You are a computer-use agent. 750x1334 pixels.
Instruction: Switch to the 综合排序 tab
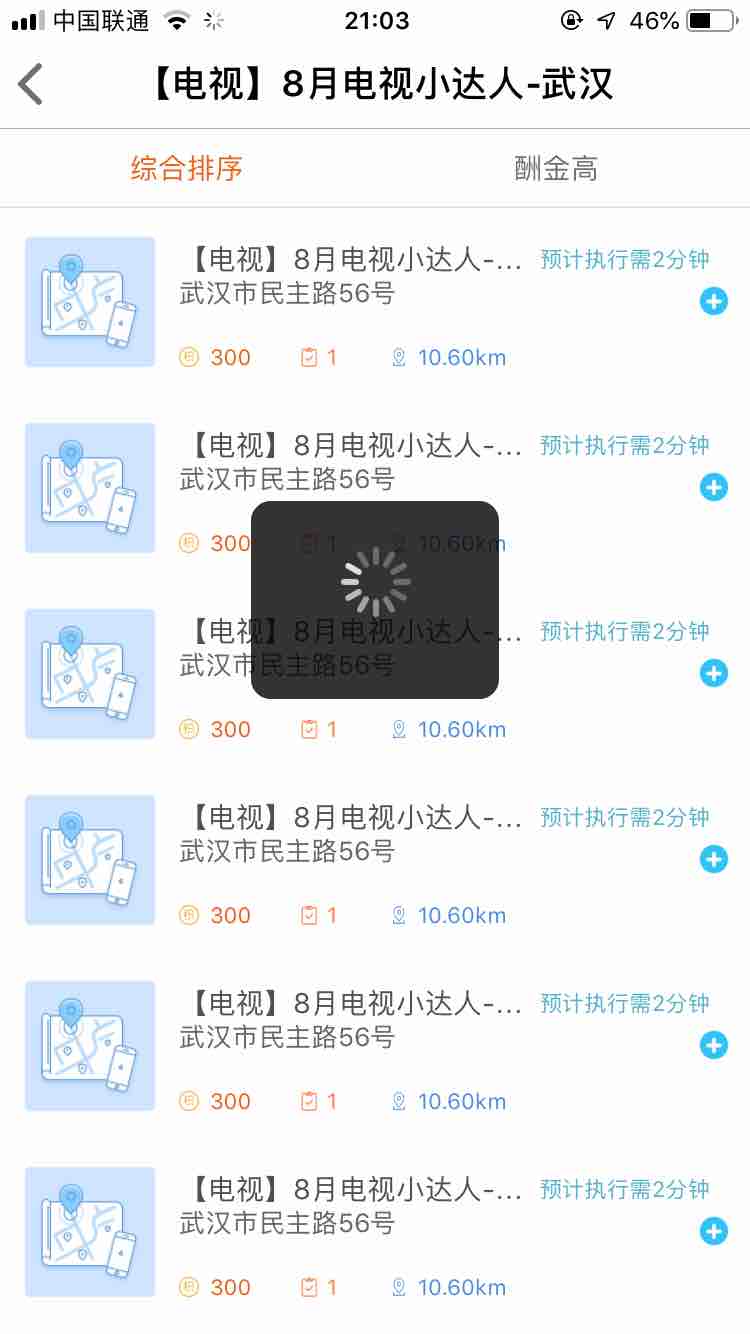pos(187,168)
